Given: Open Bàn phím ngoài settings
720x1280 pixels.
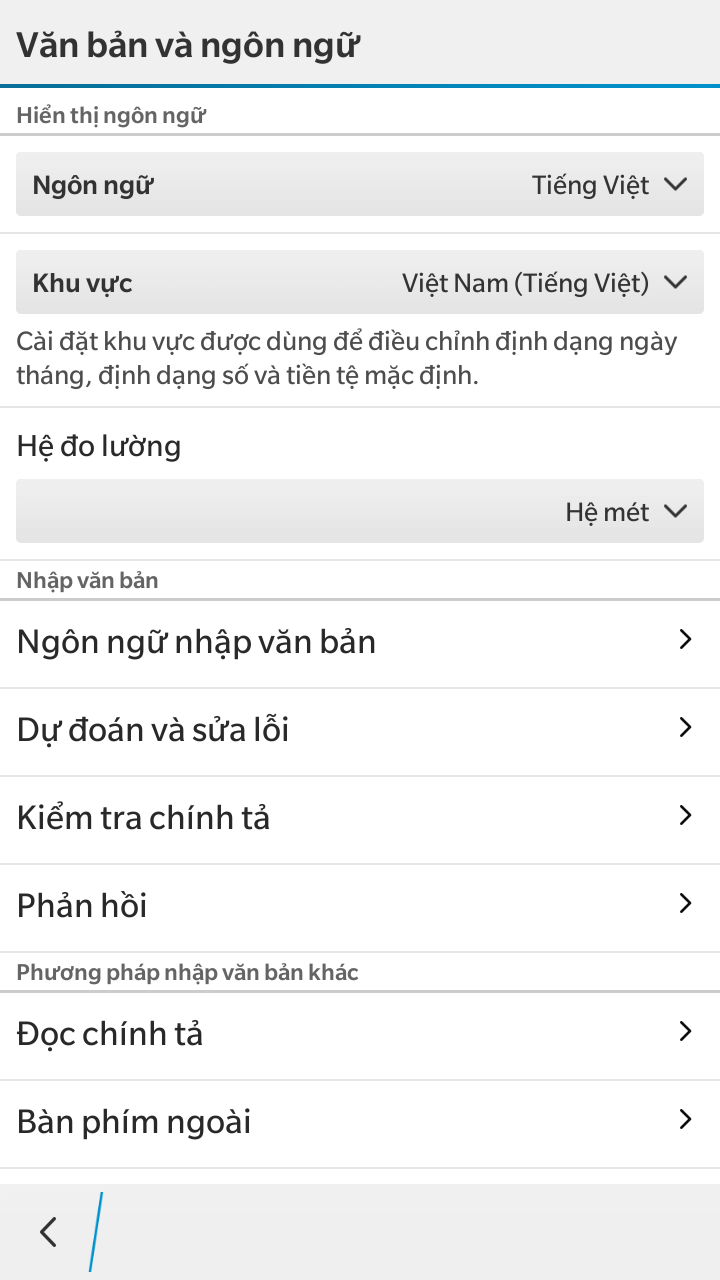Looking at the screenshot, I should point(360,1122).
